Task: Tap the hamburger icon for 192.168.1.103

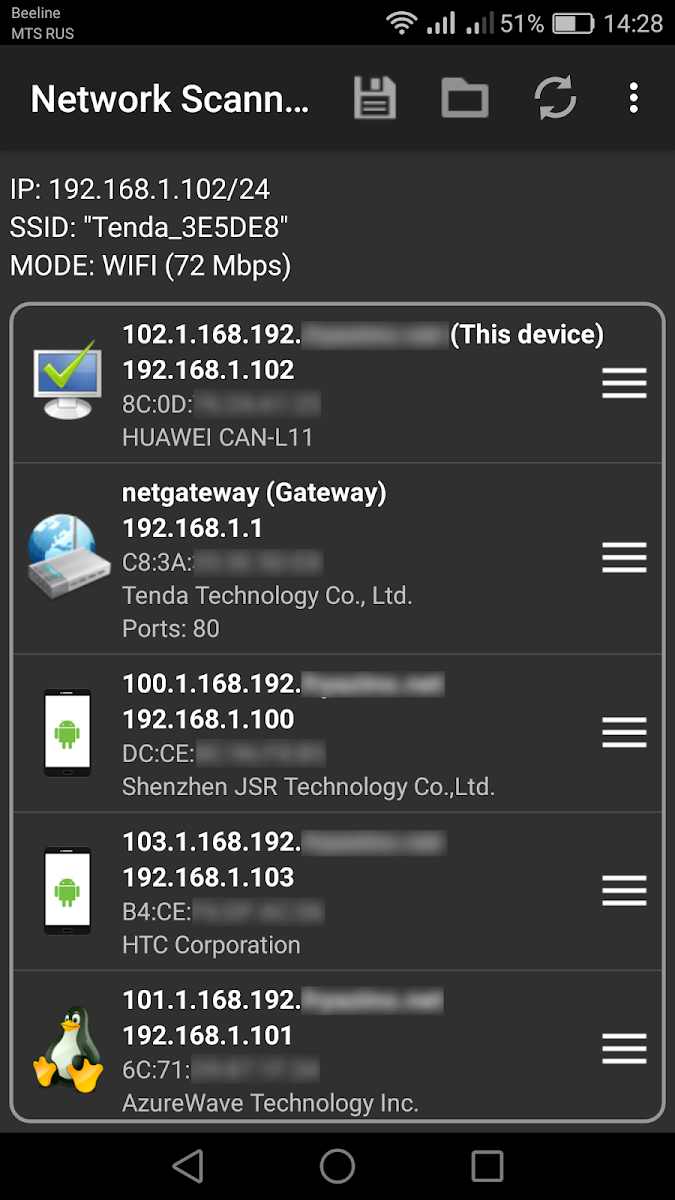Action: click(624, 891)
